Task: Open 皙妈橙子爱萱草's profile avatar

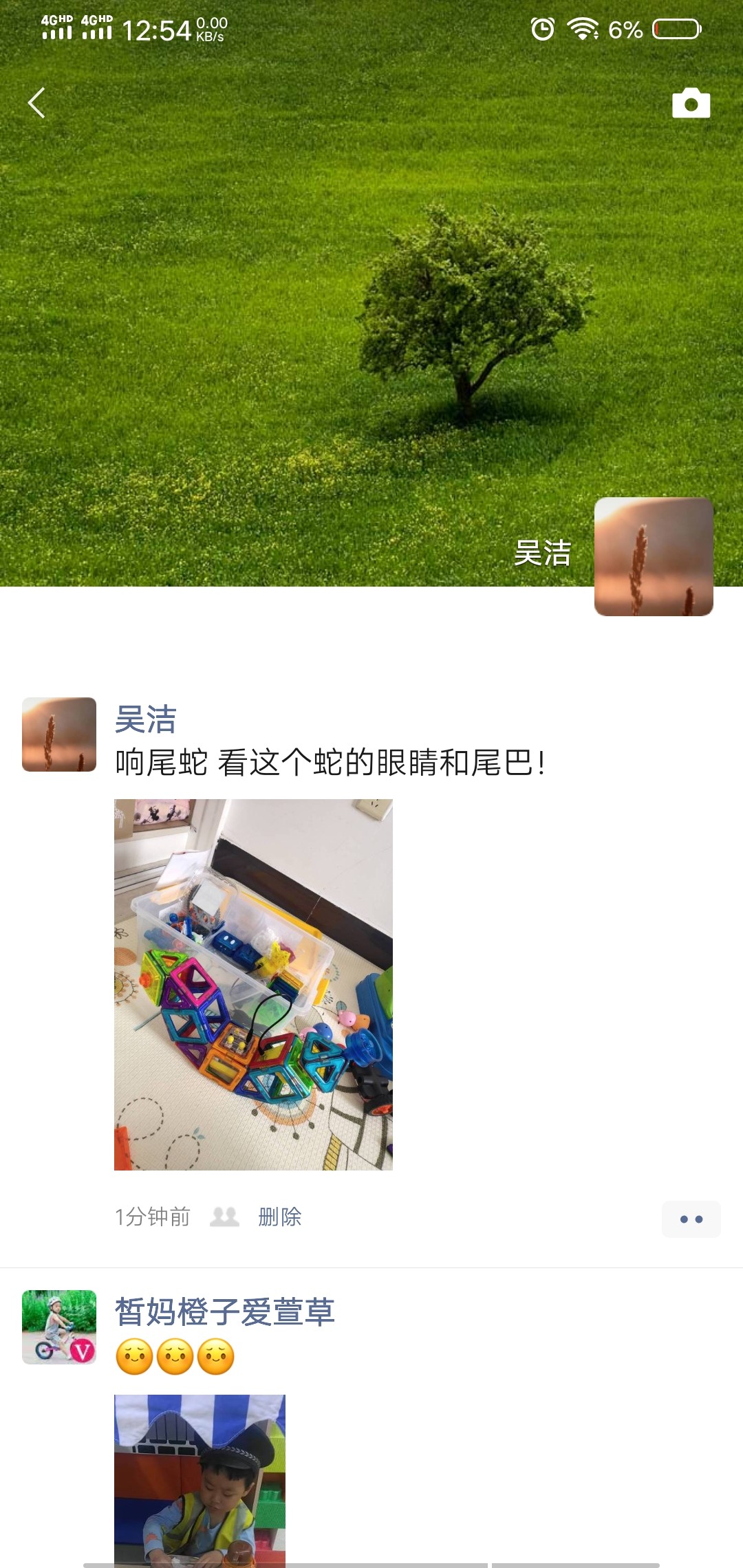Action: coord(59,1327)
